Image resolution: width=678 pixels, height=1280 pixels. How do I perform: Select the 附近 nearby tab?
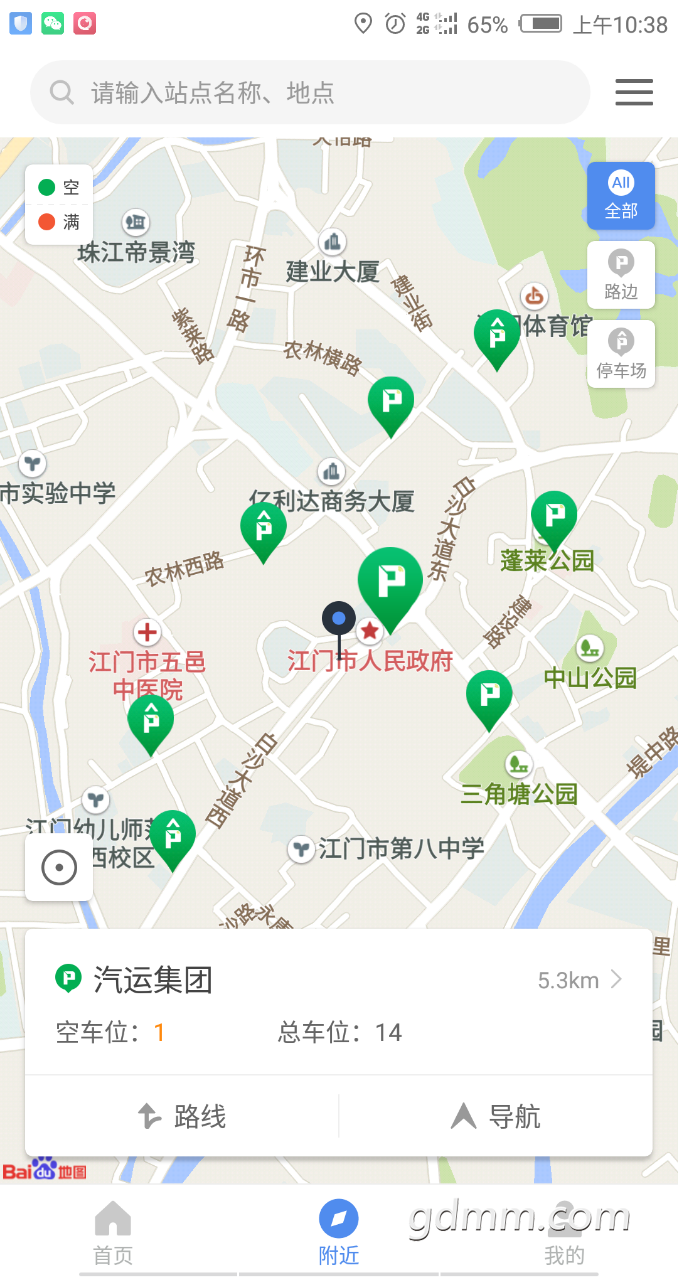(339, 1234)
